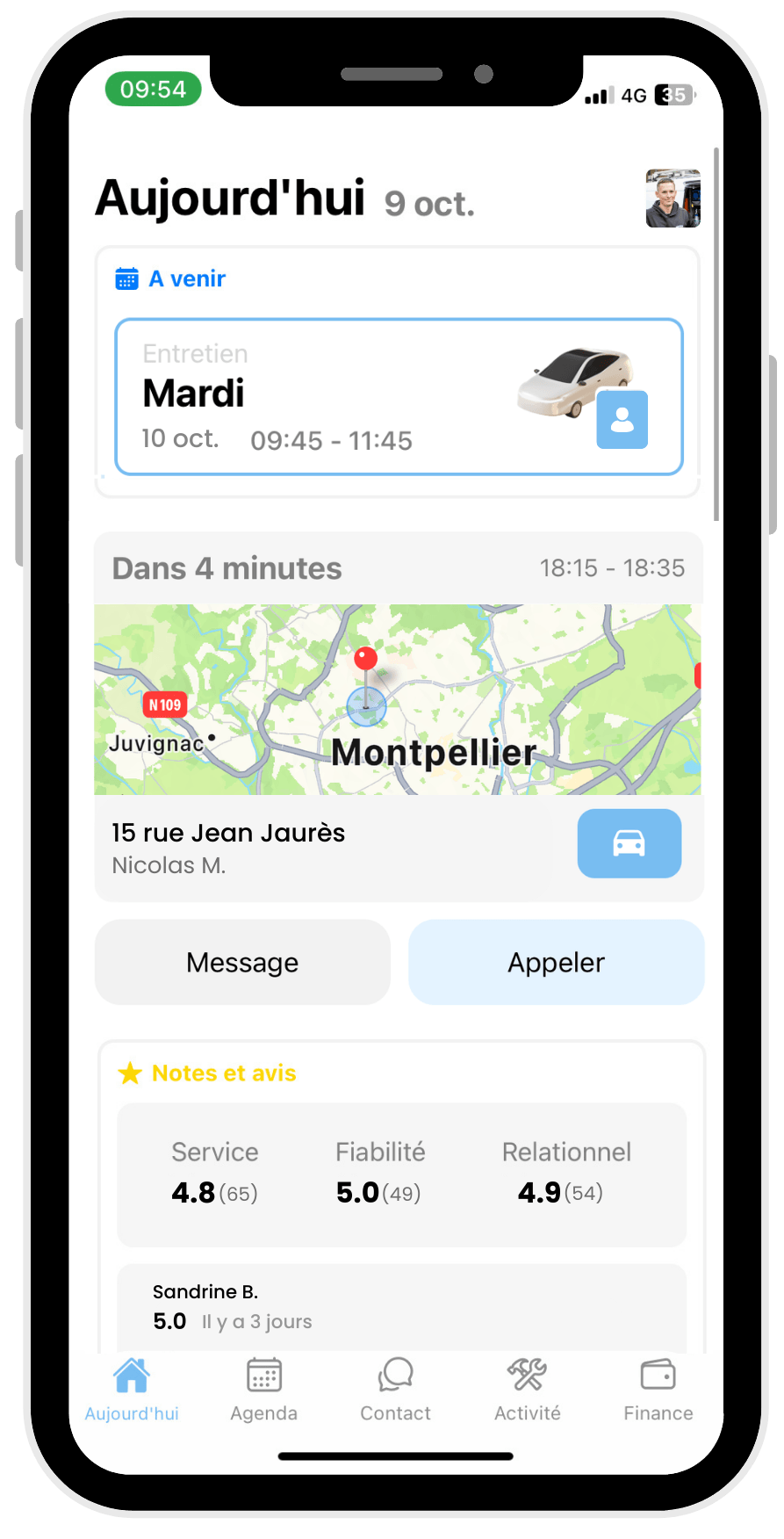Viewport: 784px width, 1539px height.
Task: Tap the star icon beside 'Notes et avis'
Action: (129, 1073)
